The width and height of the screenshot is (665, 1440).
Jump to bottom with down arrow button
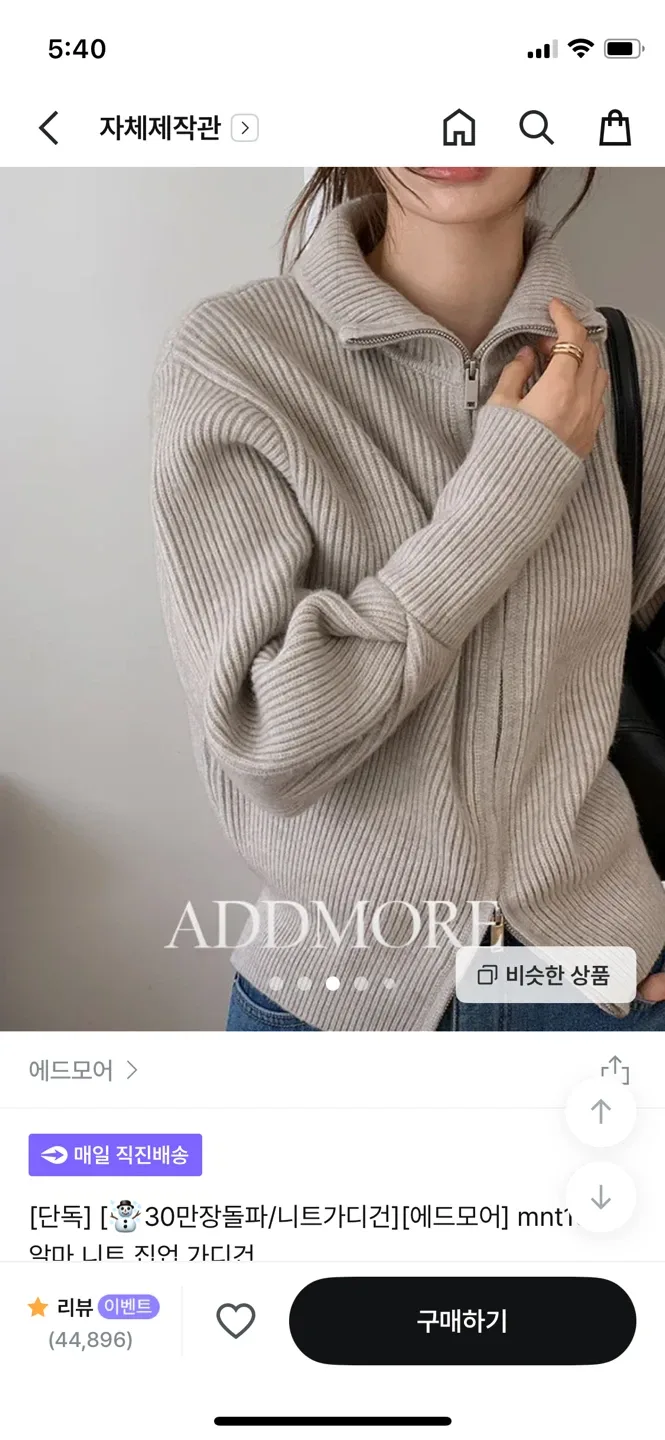[x=600, y=1197]
